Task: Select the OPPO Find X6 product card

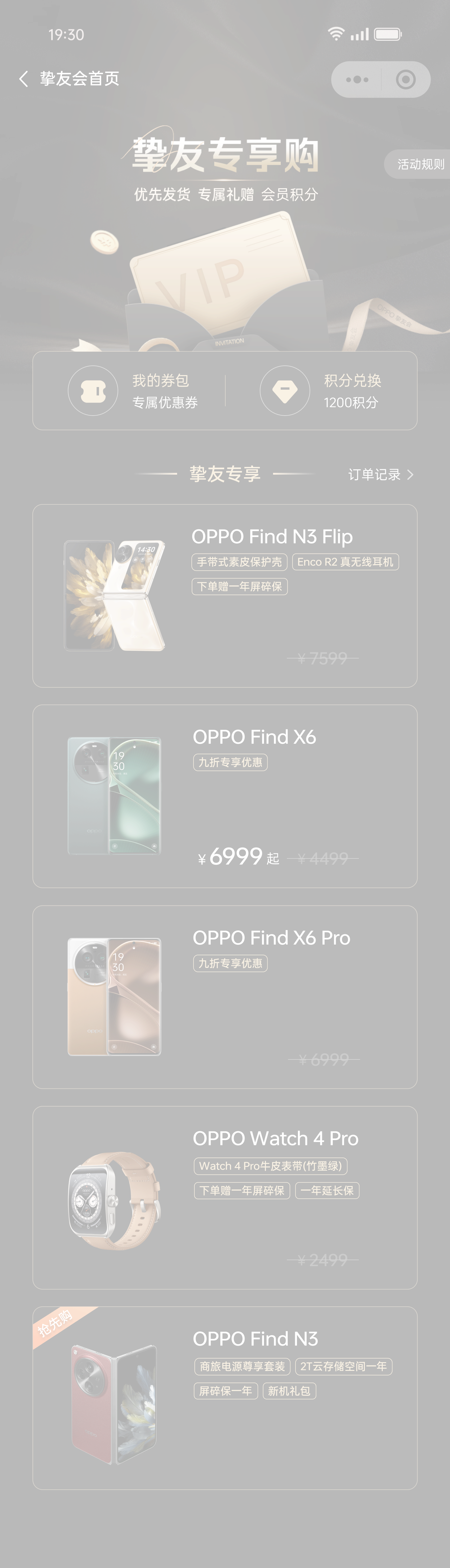Action: pyautogui.click(x=225, y=796)
